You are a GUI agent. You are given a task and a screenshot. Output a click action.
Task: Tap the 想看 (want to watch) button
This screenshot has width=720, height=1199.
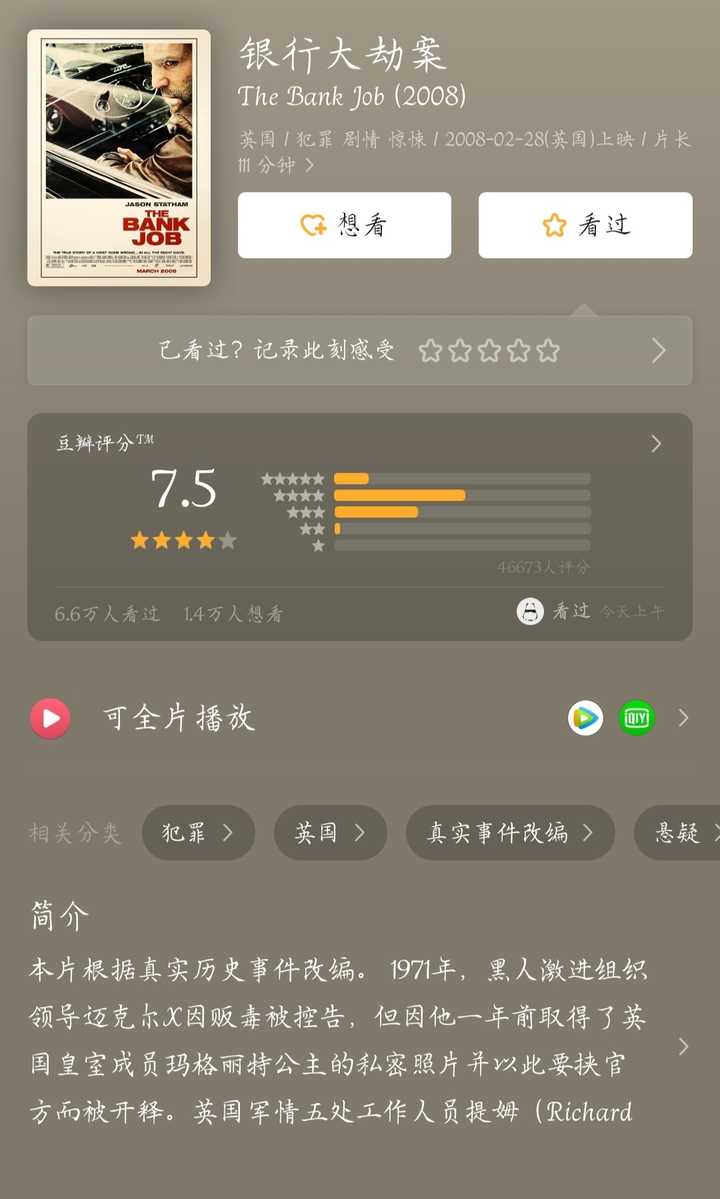(344, 225)
